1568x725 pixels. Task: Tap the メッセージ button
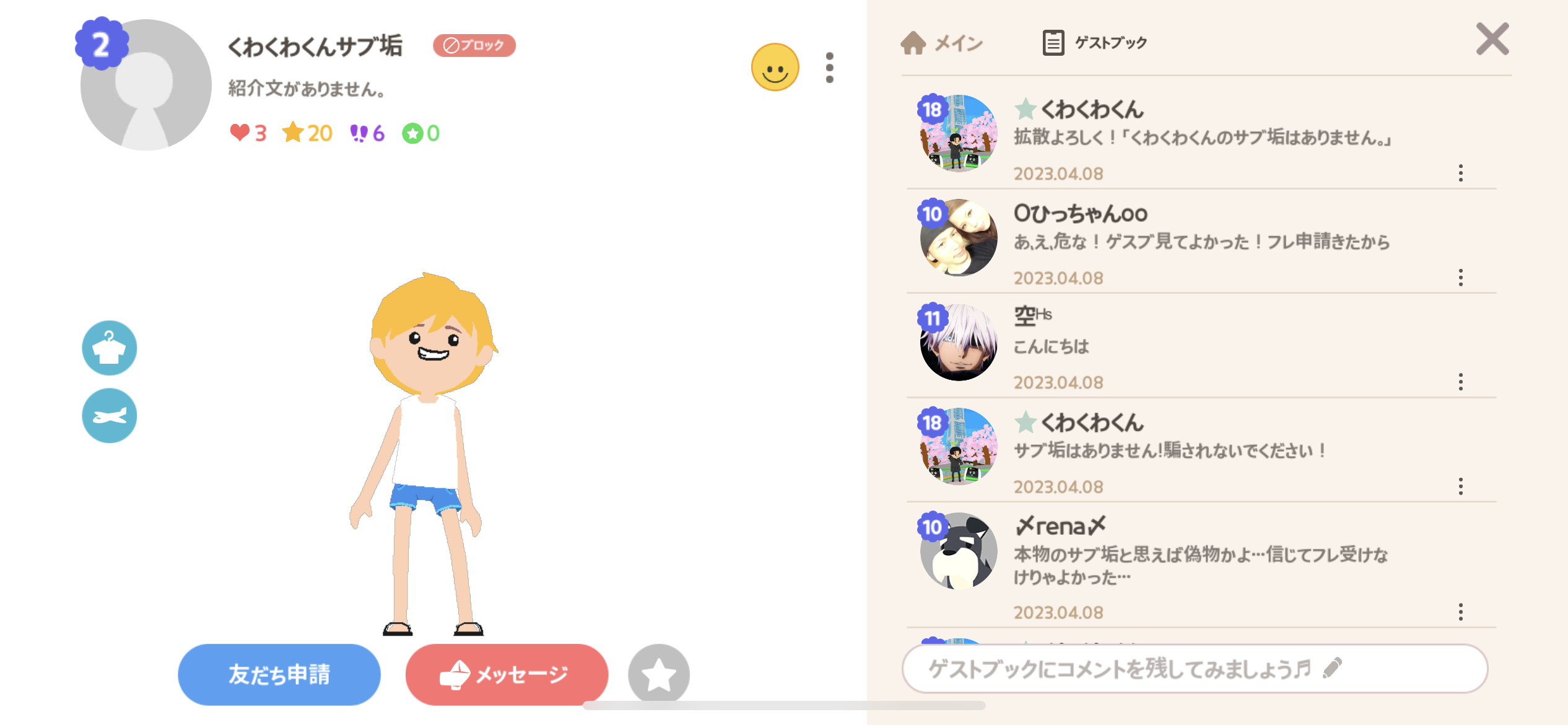(507, 674)
